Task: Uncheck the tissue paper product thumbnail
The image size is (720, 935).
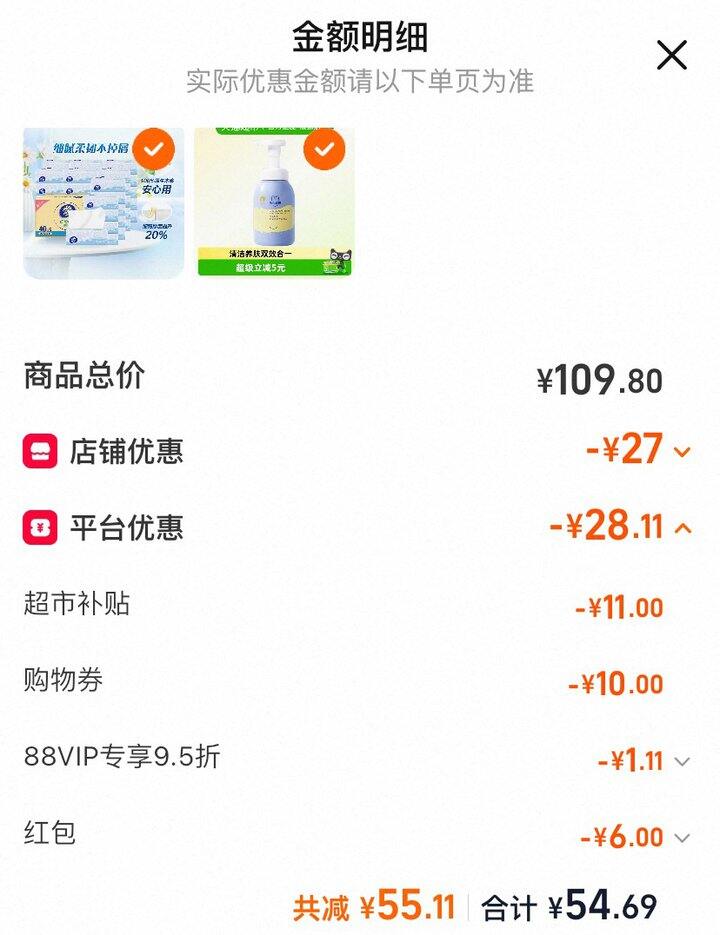Action: click(153, 150)
